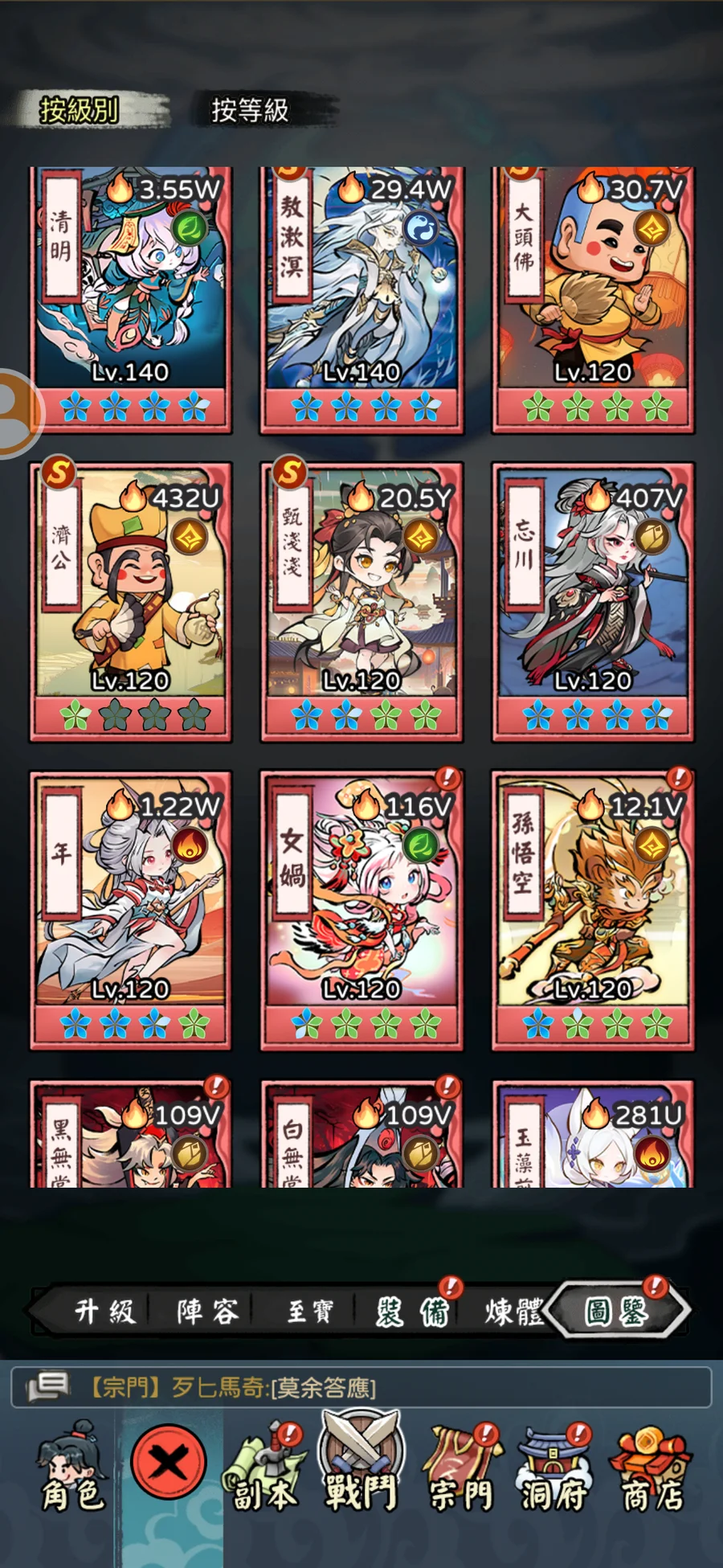This screenshot has height=1568, width=723.
Task: Switch to the 陣容 tab
Action: coord(207,1312)
